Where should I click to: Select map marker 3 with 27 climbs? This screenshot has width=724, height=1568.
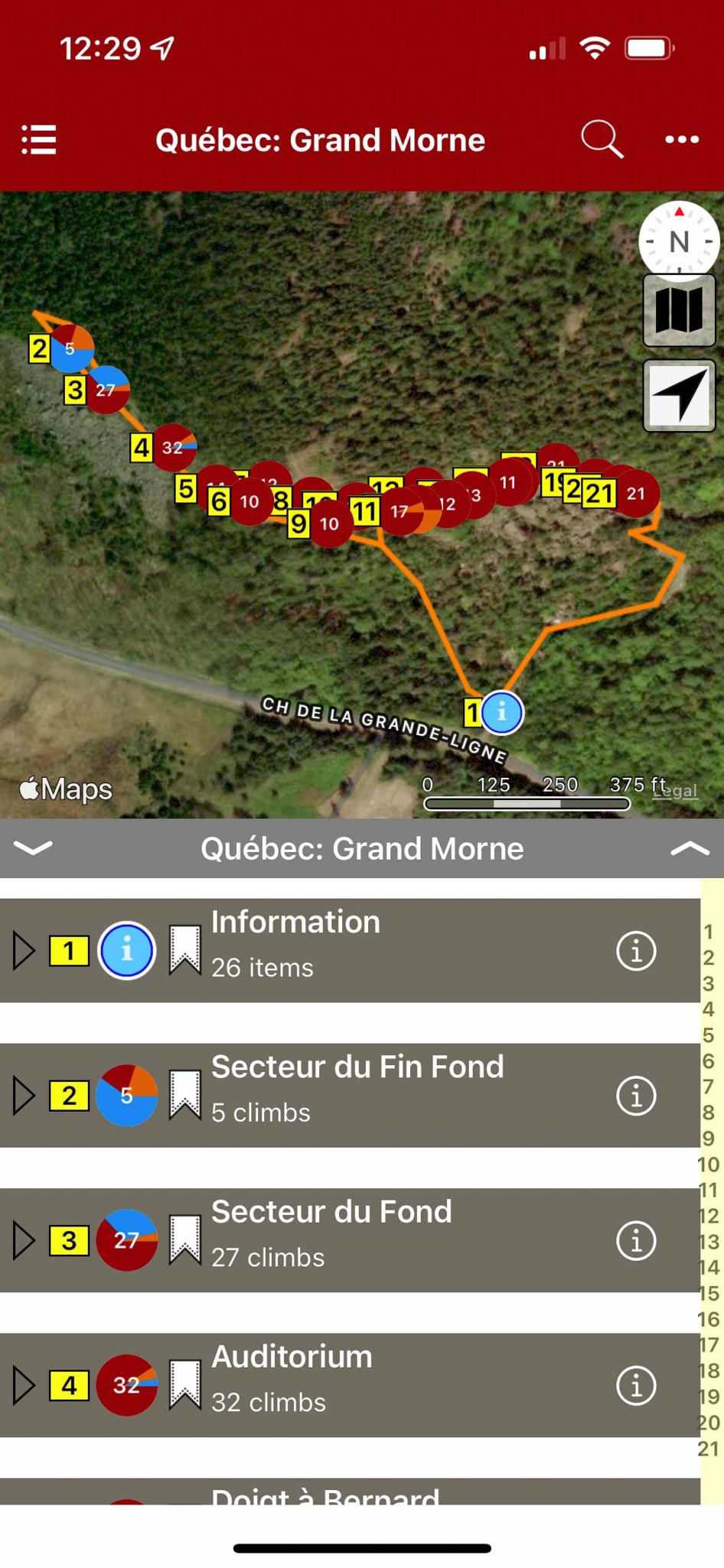point(106,390)
